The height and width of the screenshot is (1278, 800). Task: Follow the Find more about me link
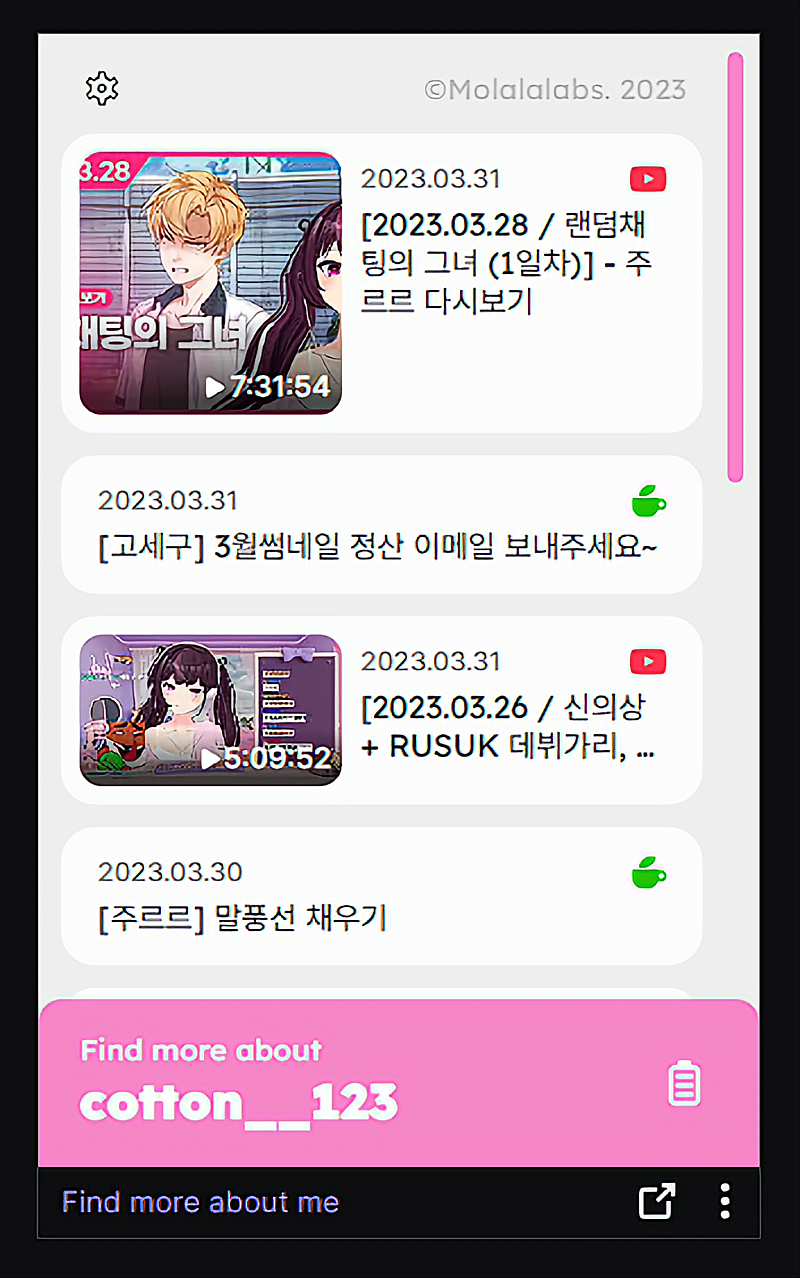coord(200,1202)
